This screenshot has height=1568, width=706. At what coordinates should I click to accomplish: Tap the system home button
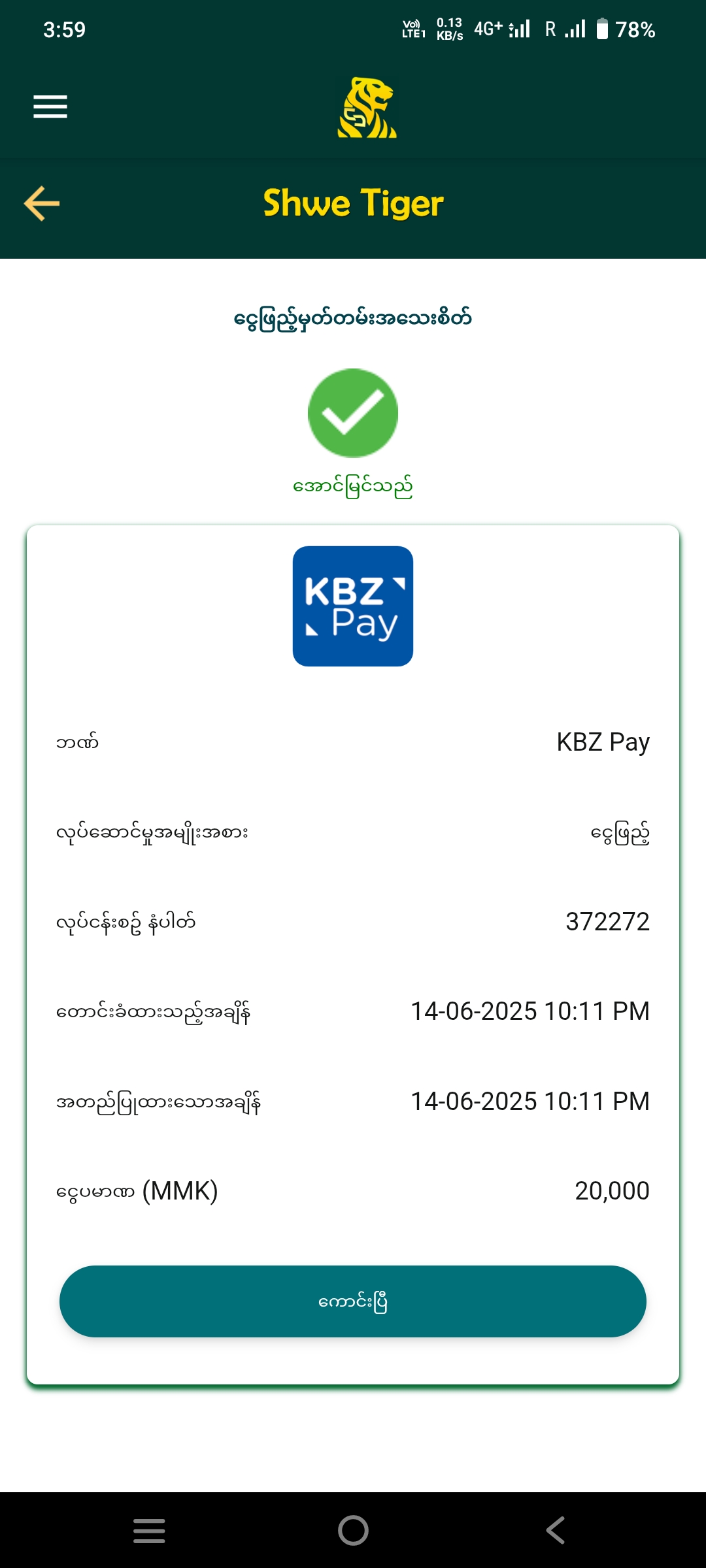coord(353,1530)
